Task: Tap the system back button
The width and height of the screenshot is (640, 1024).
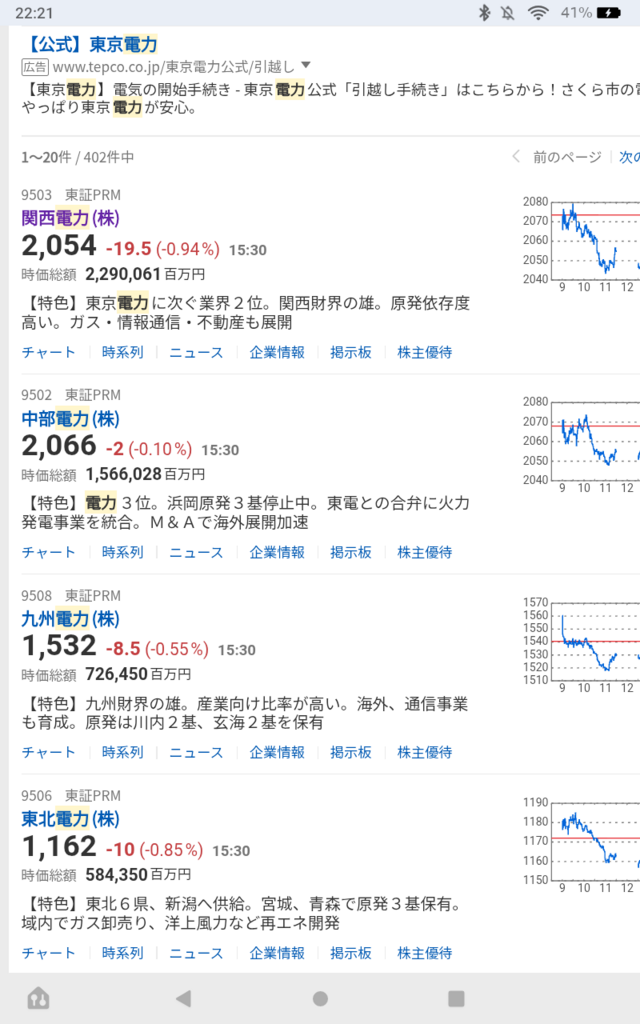Action: [184, 998]
